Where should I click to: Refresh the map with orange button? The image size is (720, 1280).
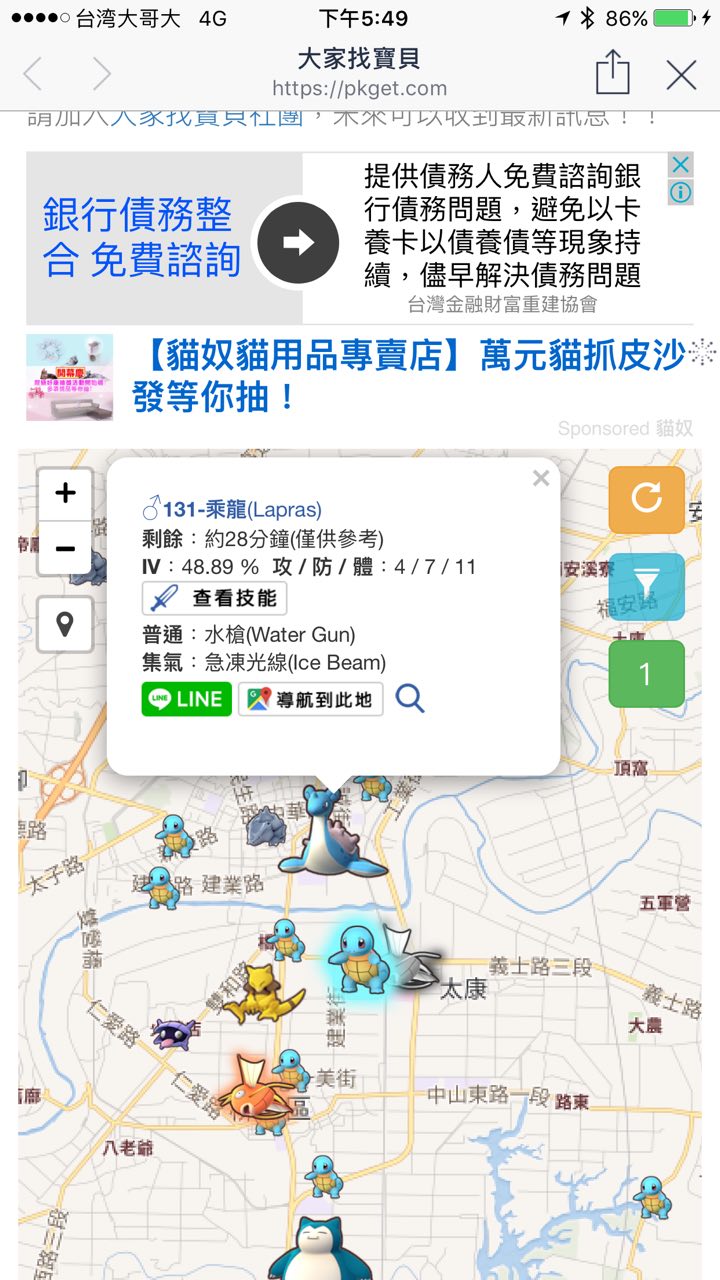pos(646,499)
